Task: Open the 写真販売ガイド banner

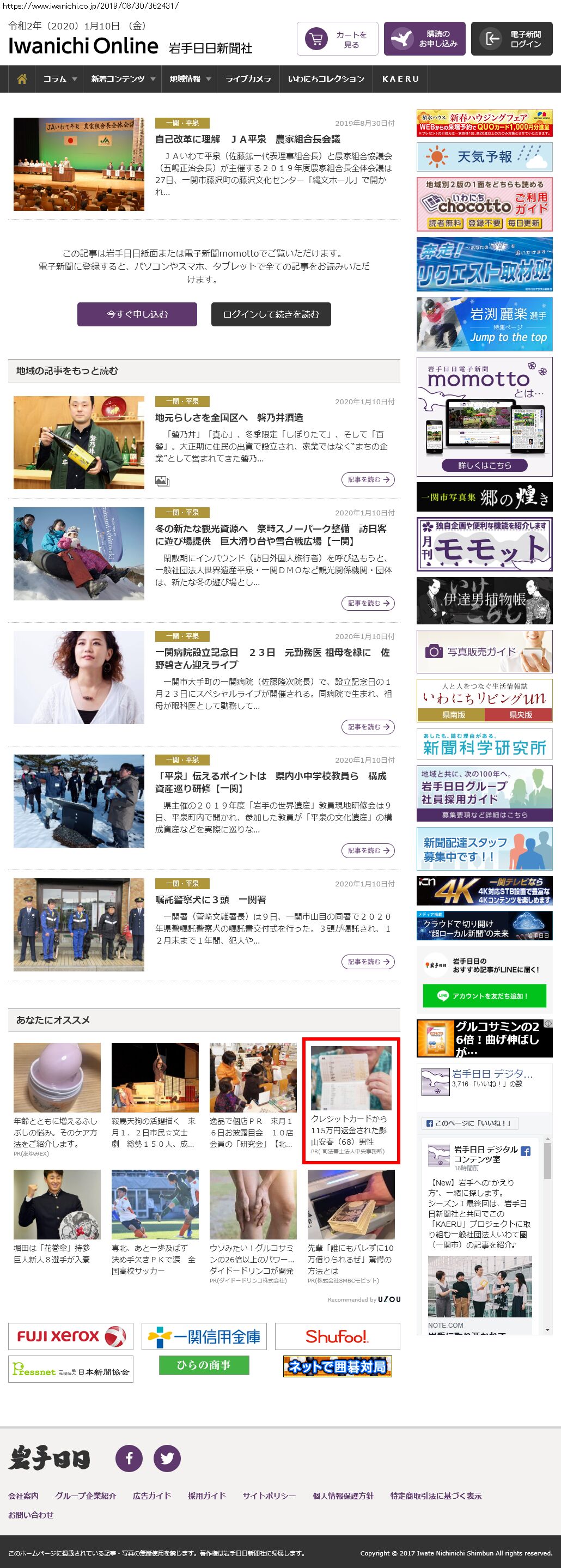Action: 484,651
